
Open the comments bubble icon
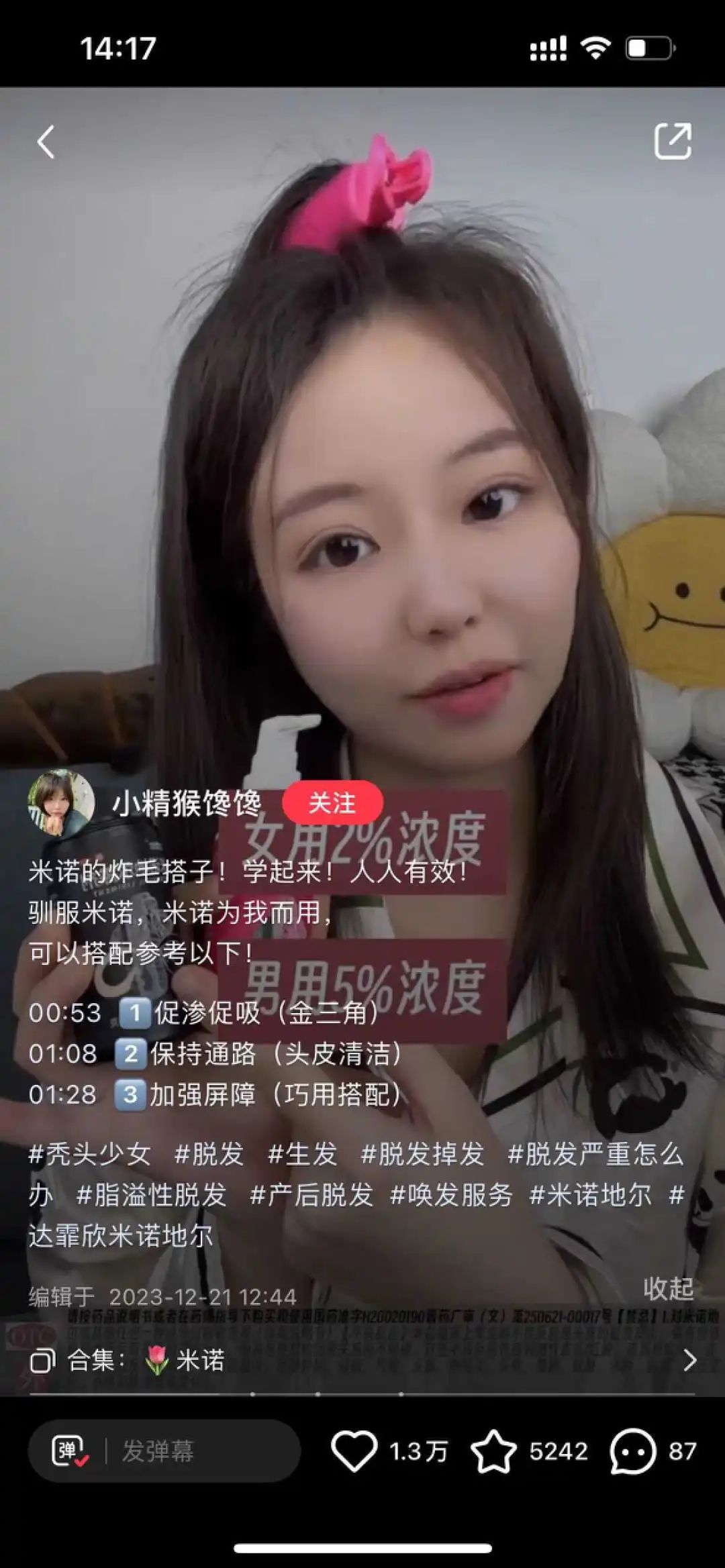(x=632, y=1451)
